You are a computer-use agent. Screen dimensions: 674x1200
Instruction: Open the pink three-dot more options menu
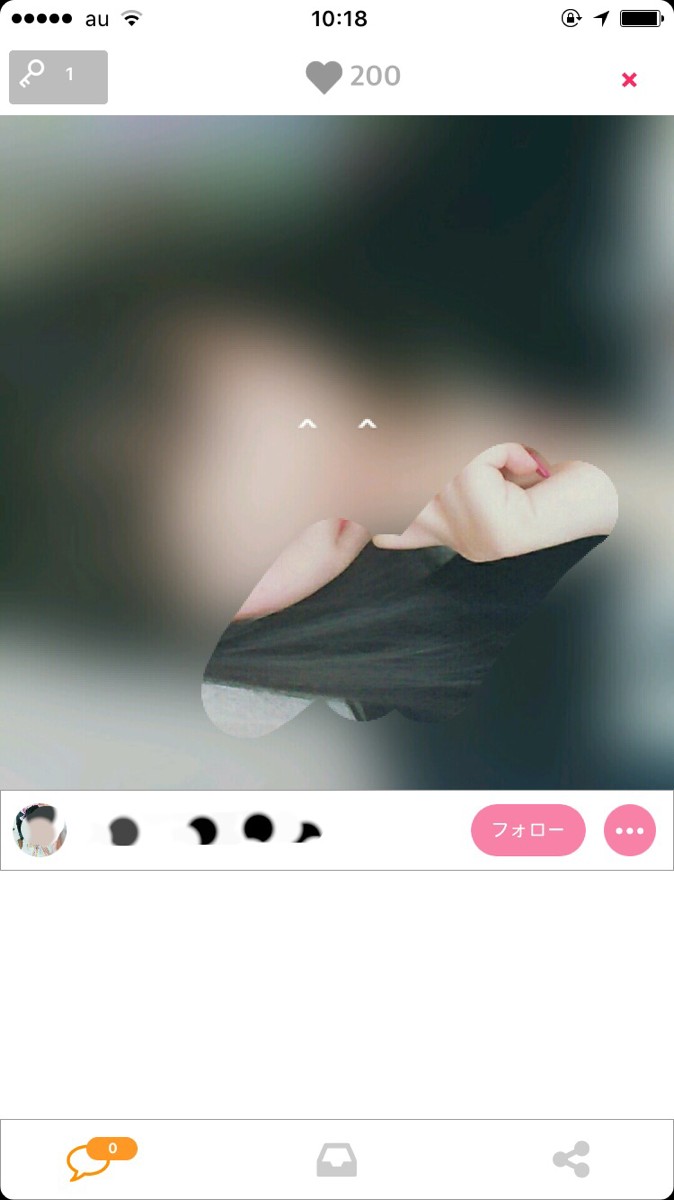click(x=630, y=830)
